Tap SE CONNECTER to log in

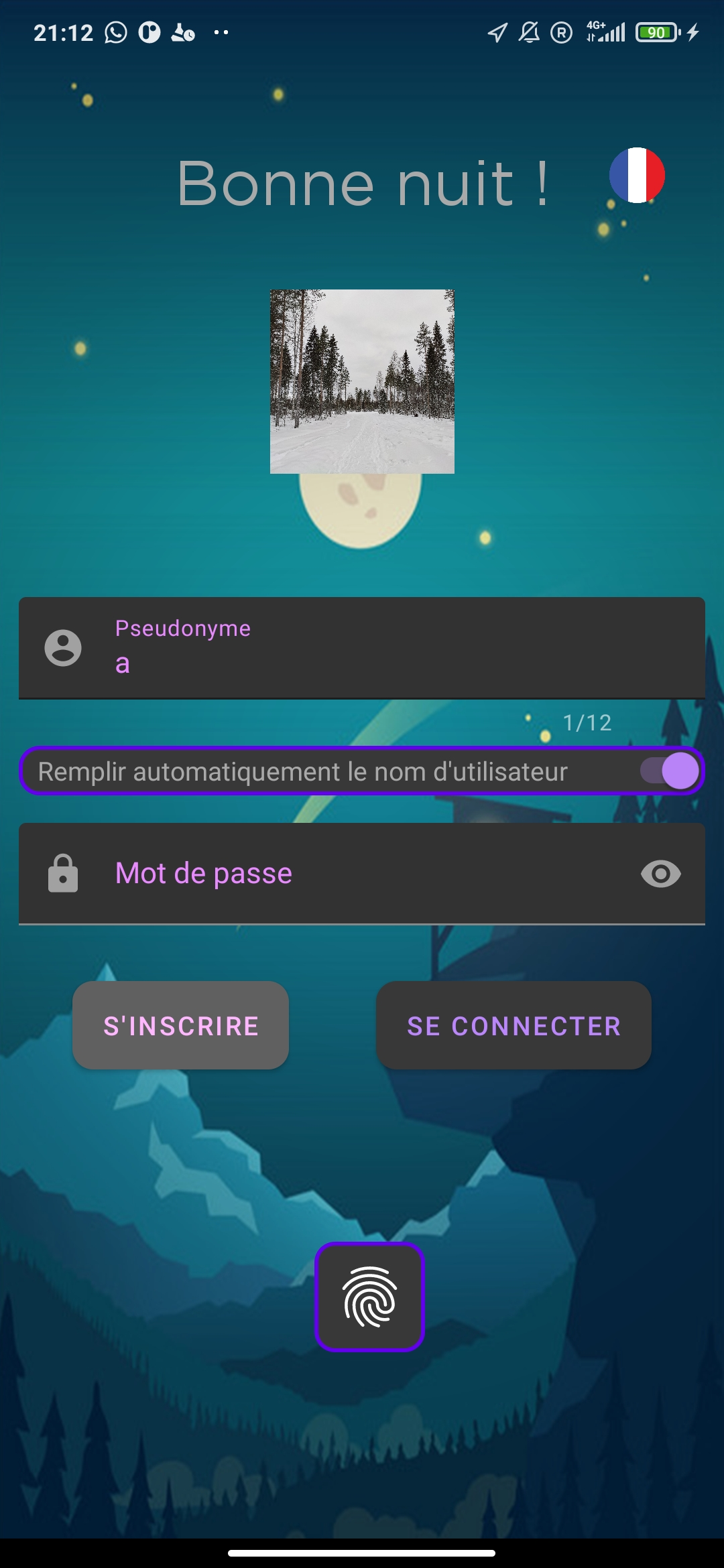click(x=514, y=1025)
